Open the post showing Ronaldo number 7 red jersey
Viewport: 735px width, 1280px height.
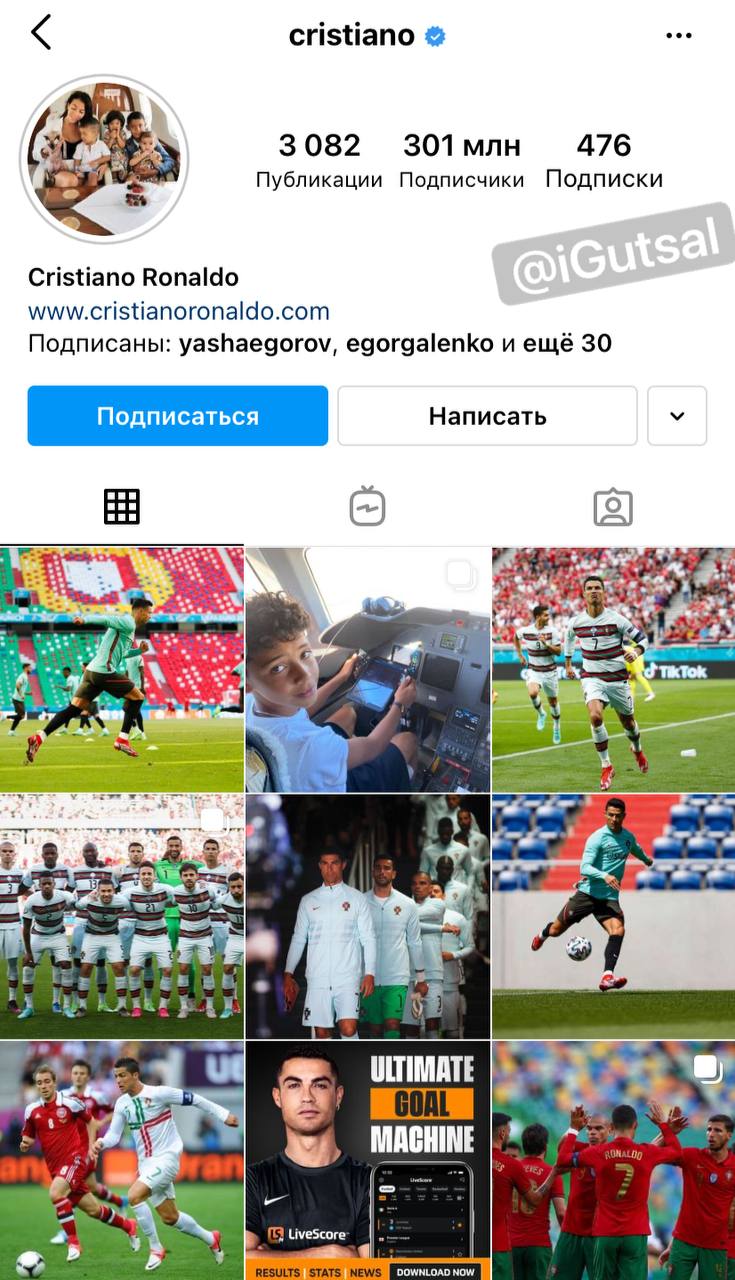(613, 1160)
